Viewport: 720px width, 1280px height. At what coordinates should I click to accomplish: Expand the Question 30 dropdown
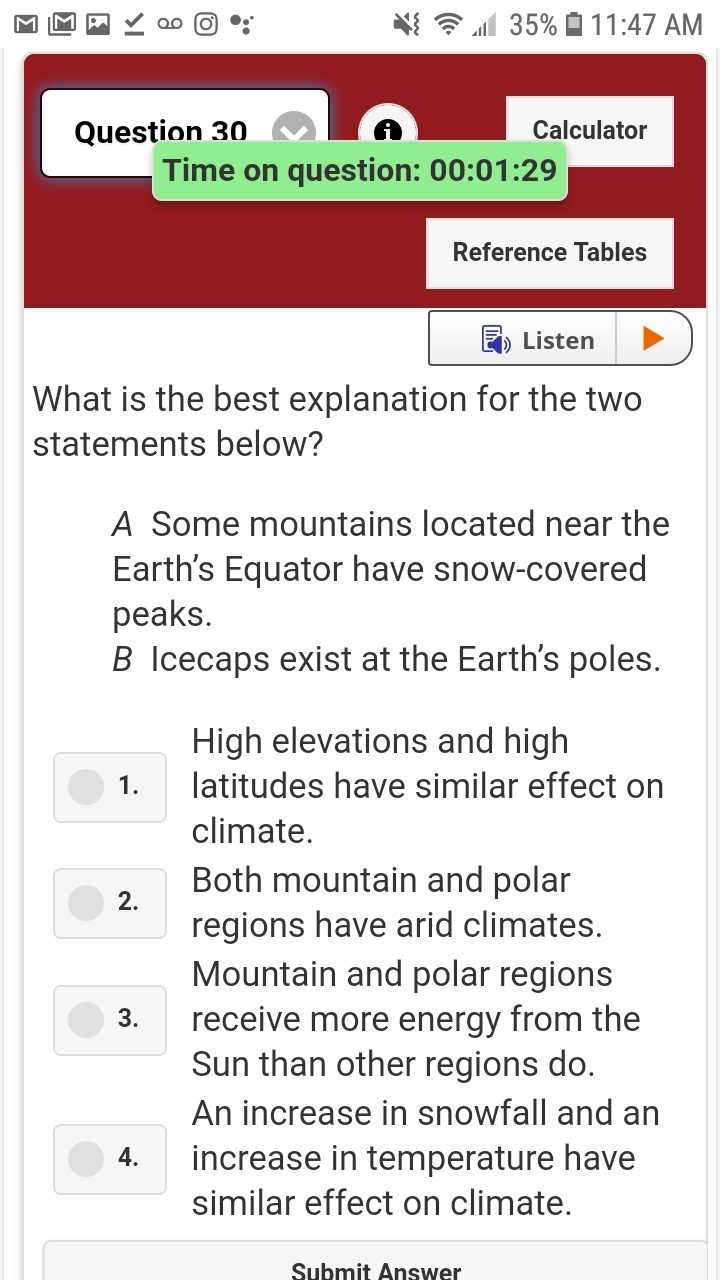294,129
